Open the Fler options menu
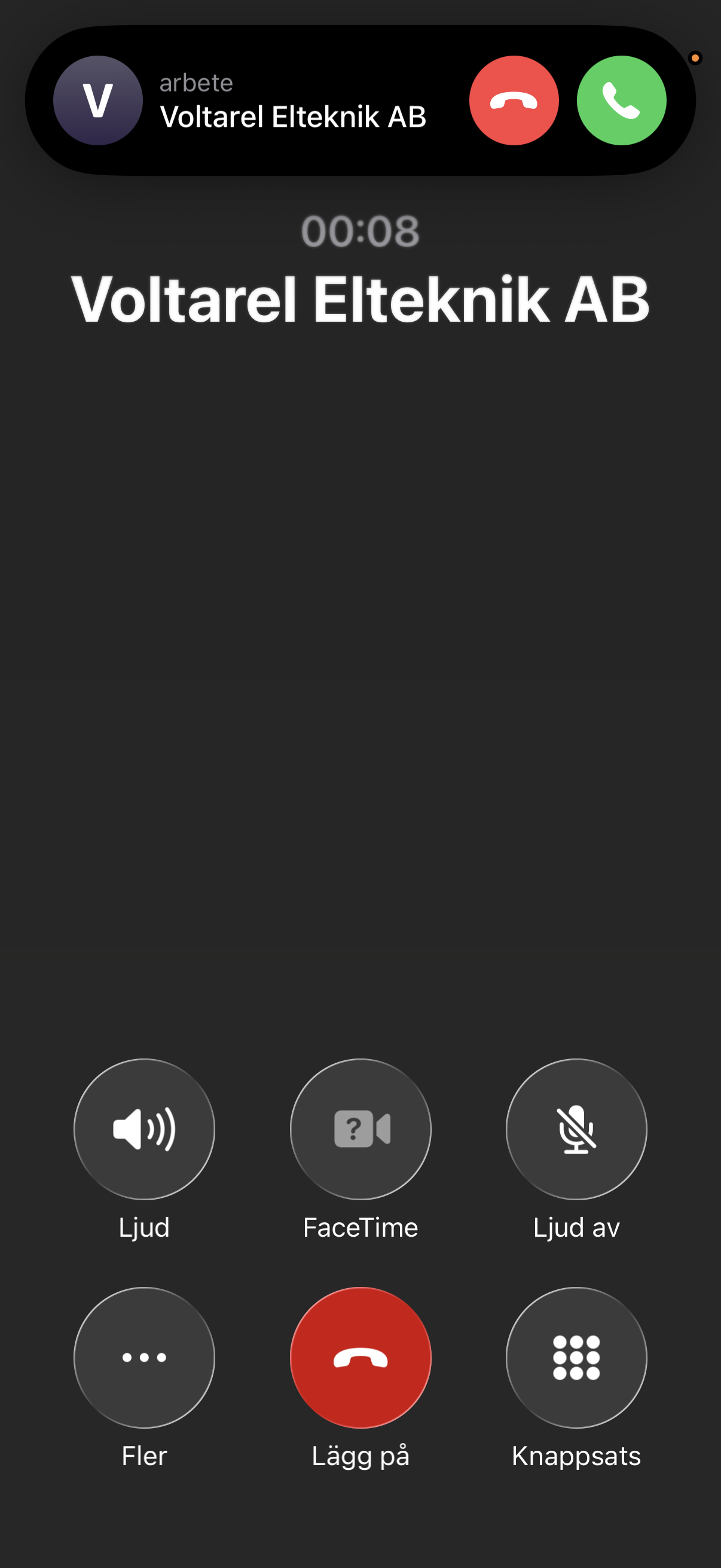Screen dimensions: 721x1568 click(144, 1357)
